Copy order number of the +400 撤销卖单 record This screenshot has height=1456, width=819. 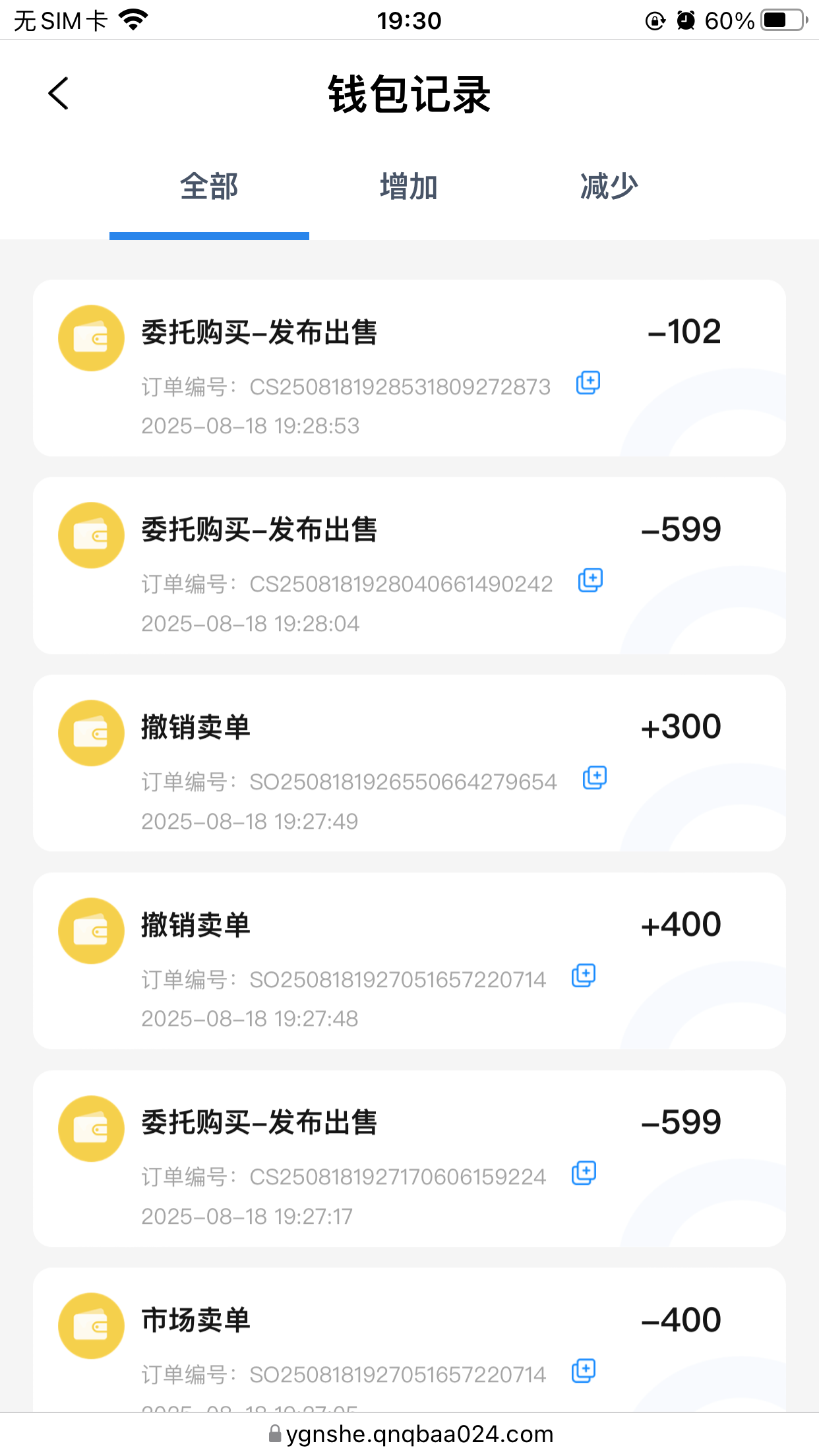coord(584,975)
